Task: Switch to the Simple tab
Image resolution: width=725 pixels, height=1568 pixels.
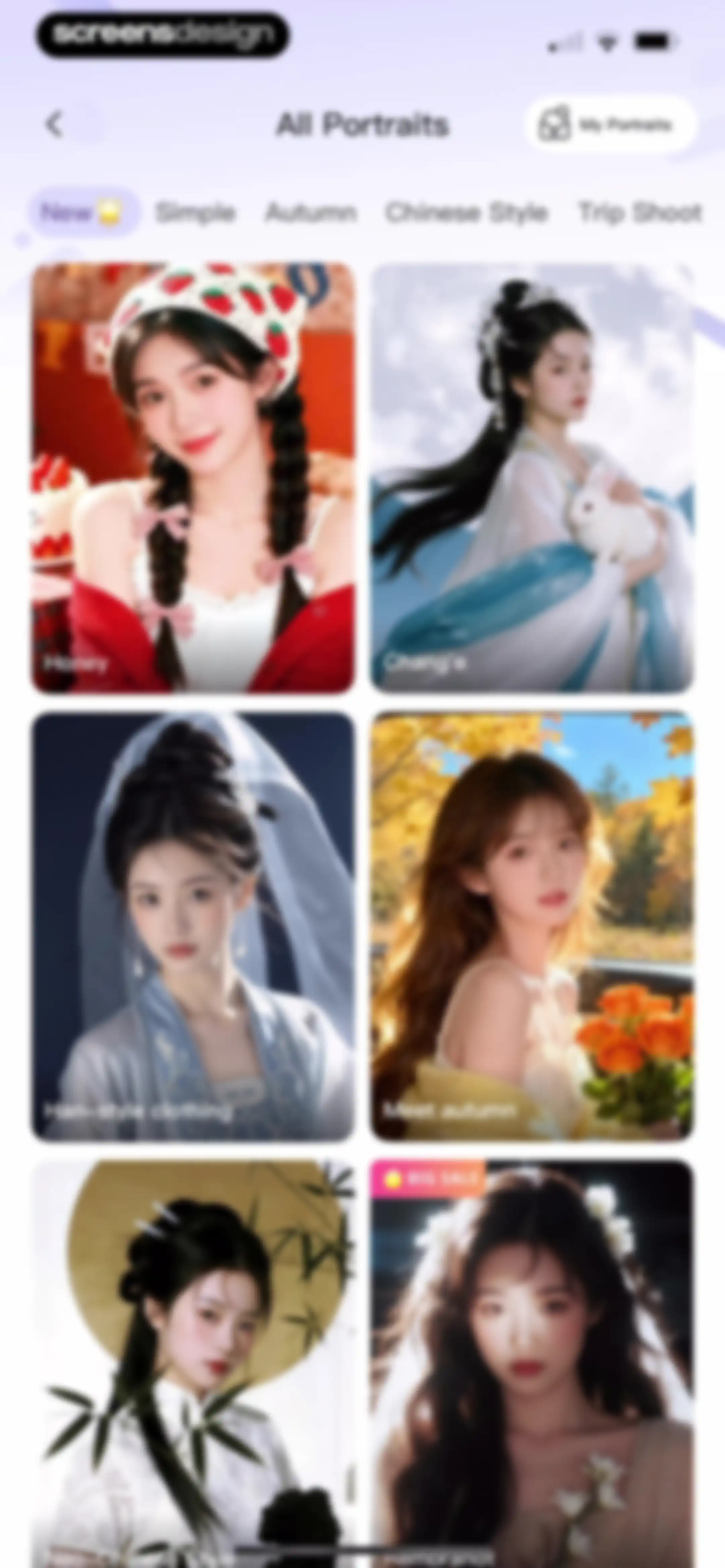Action: [195, 213]
